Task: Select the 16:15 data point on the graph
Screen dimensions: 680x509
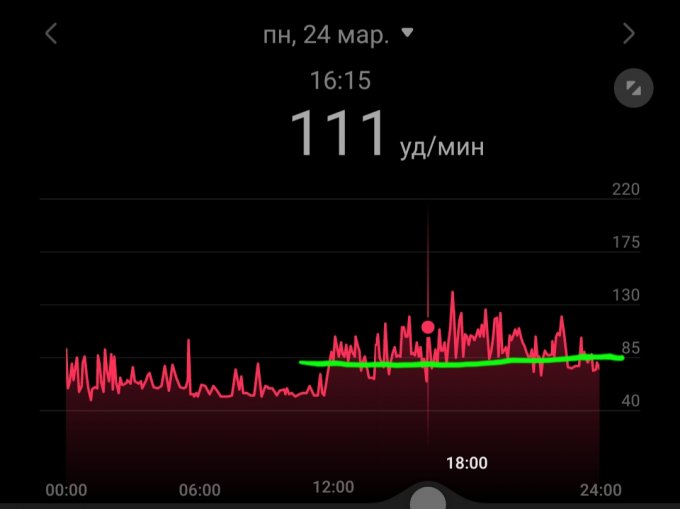Action: [428, 327]
